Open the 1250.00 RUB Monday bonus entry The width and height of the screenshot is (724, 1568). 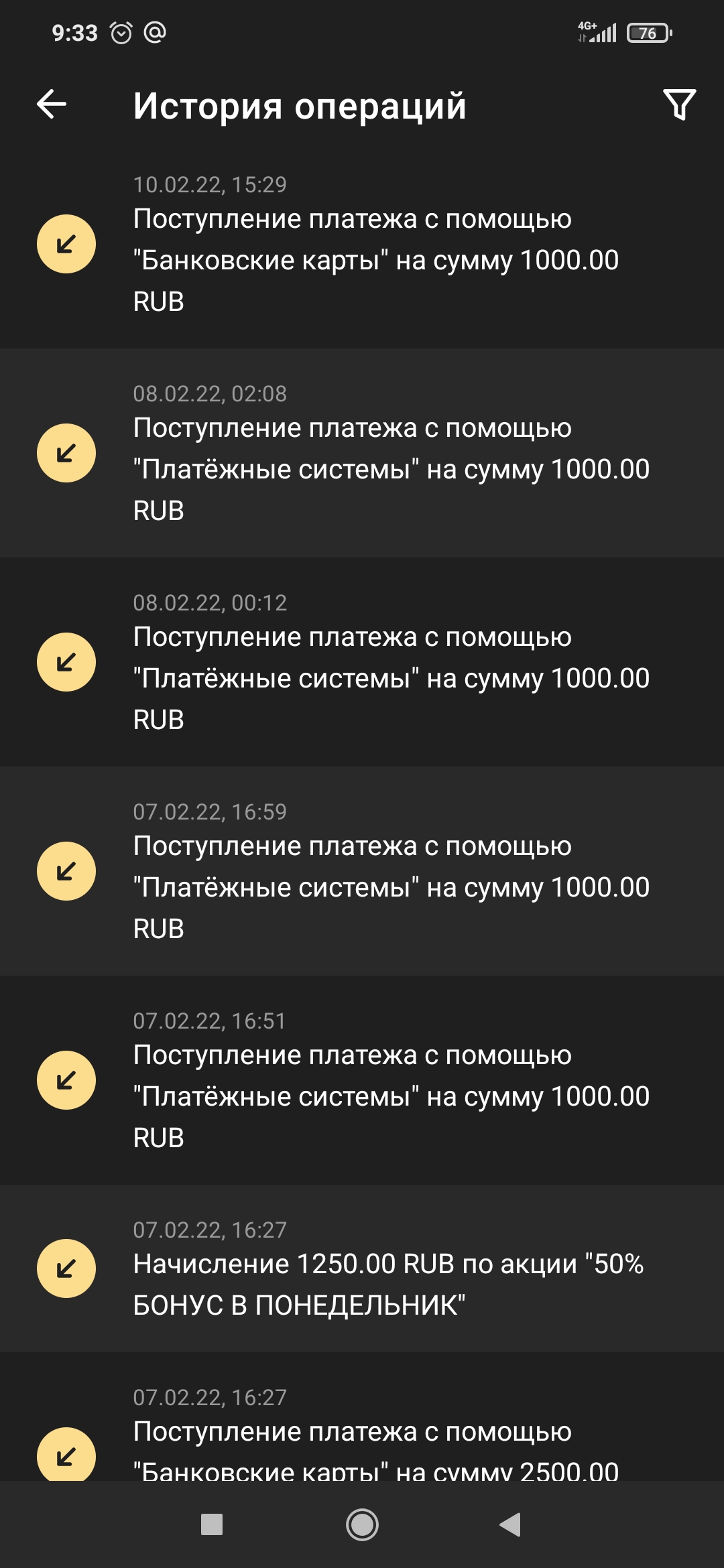[362, 1268]
